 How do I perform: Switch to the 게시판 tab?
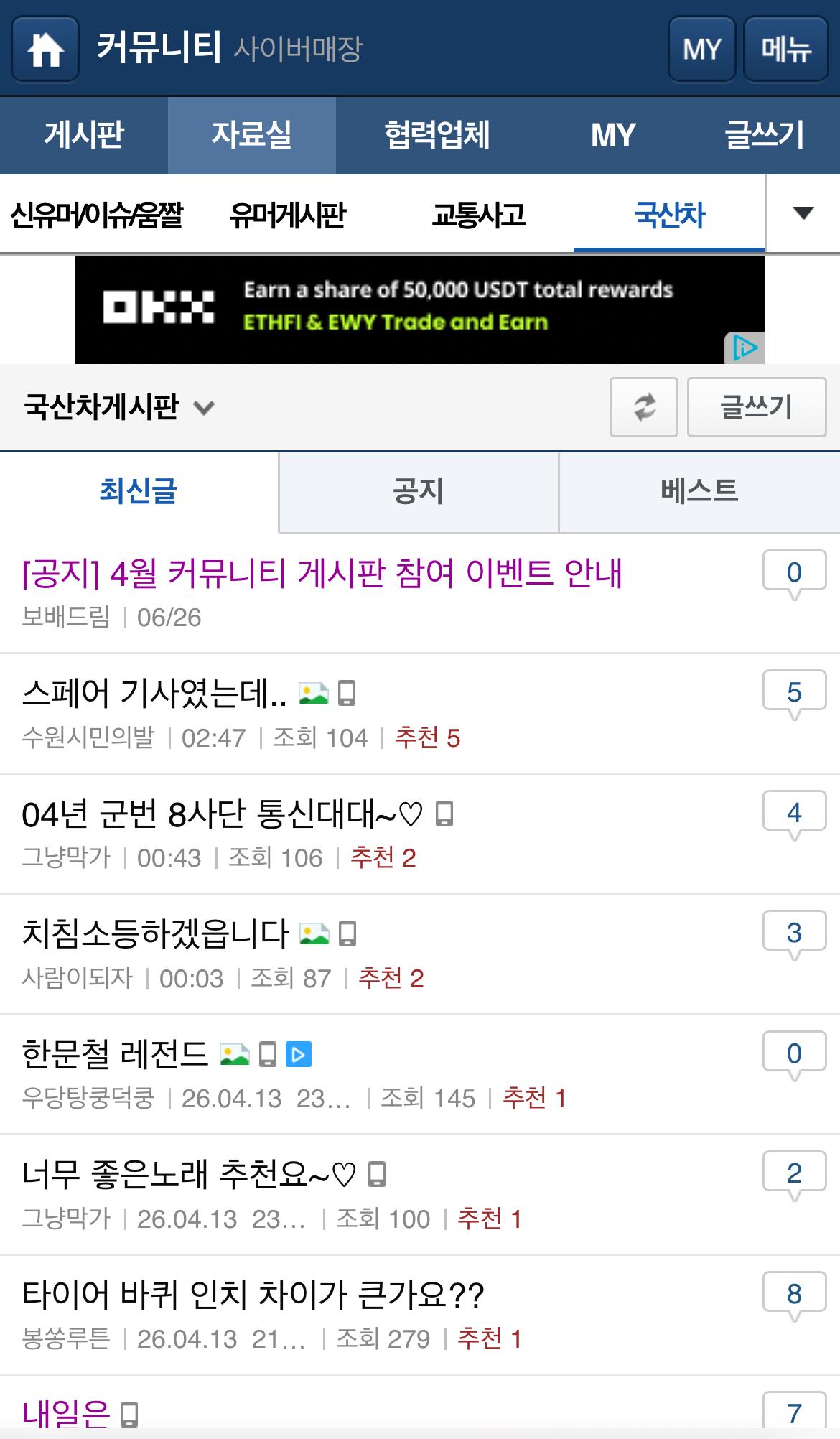tap(84, 135)
